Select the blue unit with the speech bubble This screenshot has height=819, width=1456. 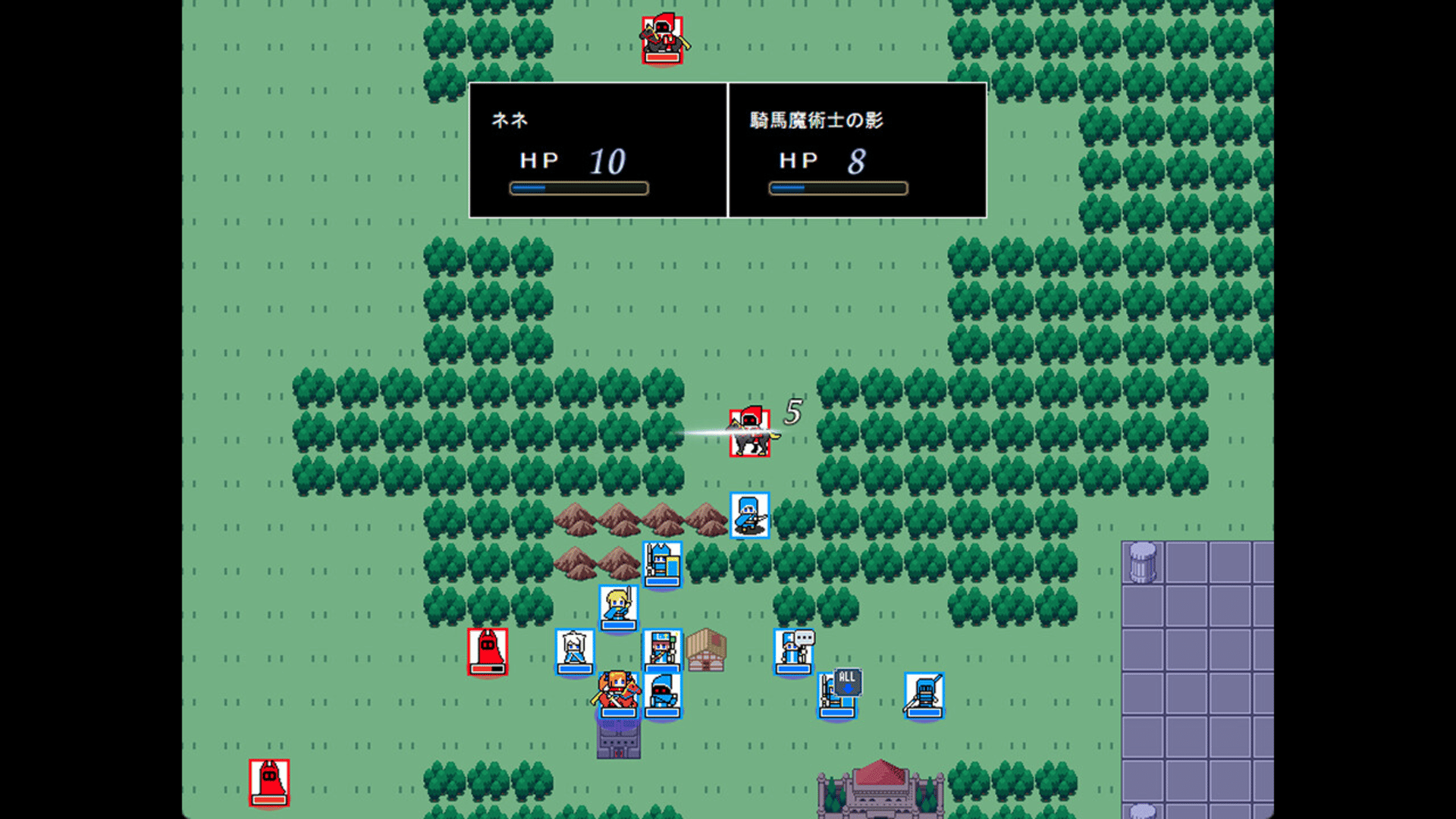click(792, 651)
